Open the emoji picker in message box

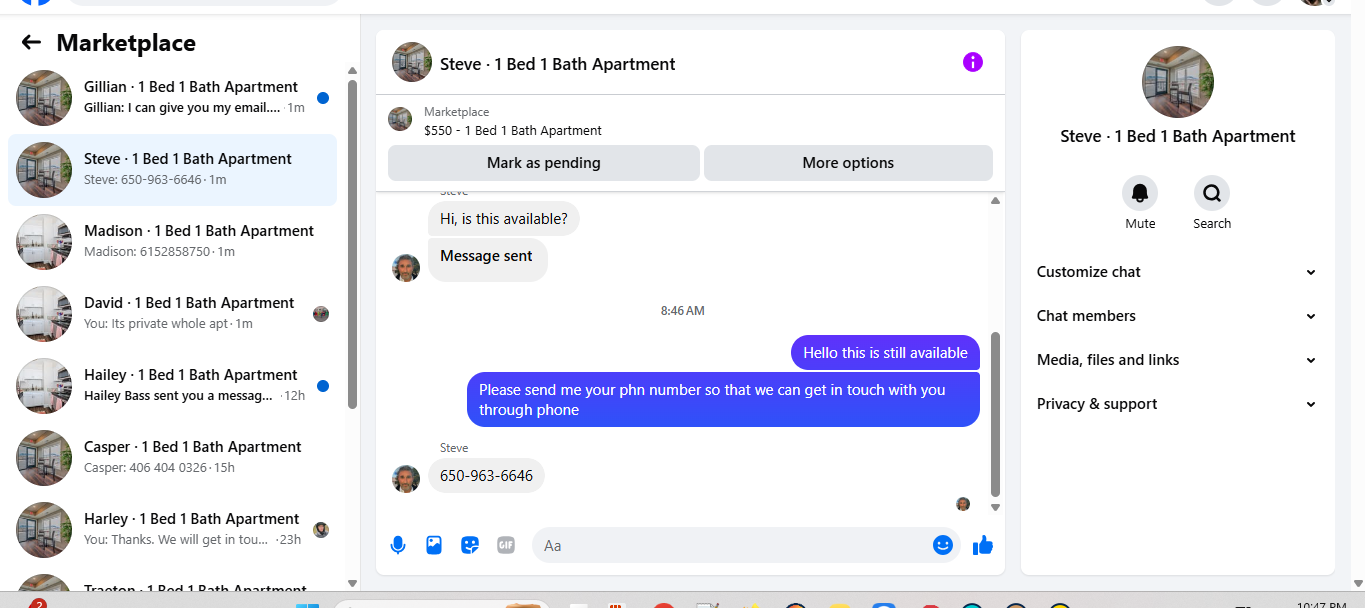click(942, 545)
